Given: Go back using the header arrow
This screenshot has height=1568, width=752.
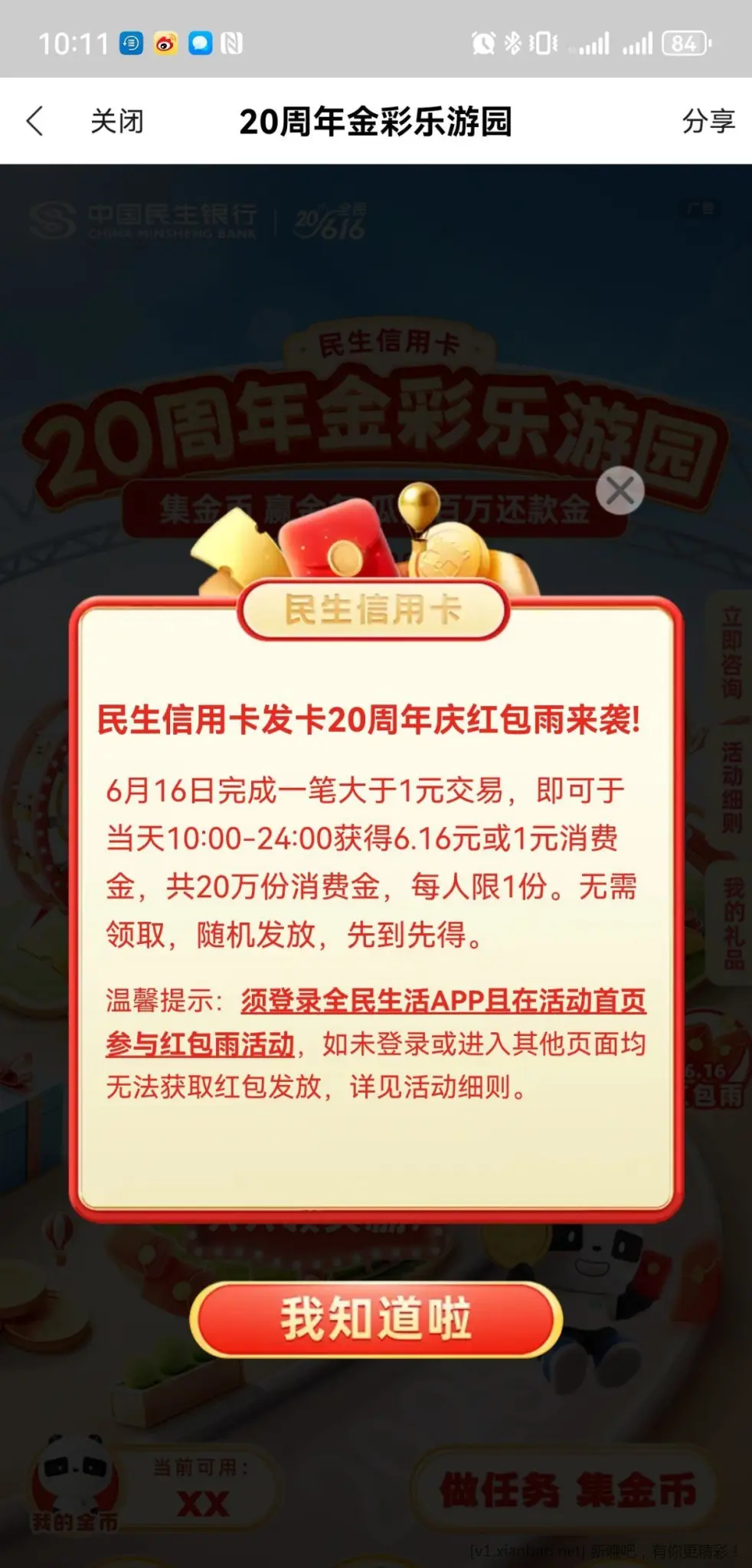Looking at the screenshot, I should coord(35,121).
